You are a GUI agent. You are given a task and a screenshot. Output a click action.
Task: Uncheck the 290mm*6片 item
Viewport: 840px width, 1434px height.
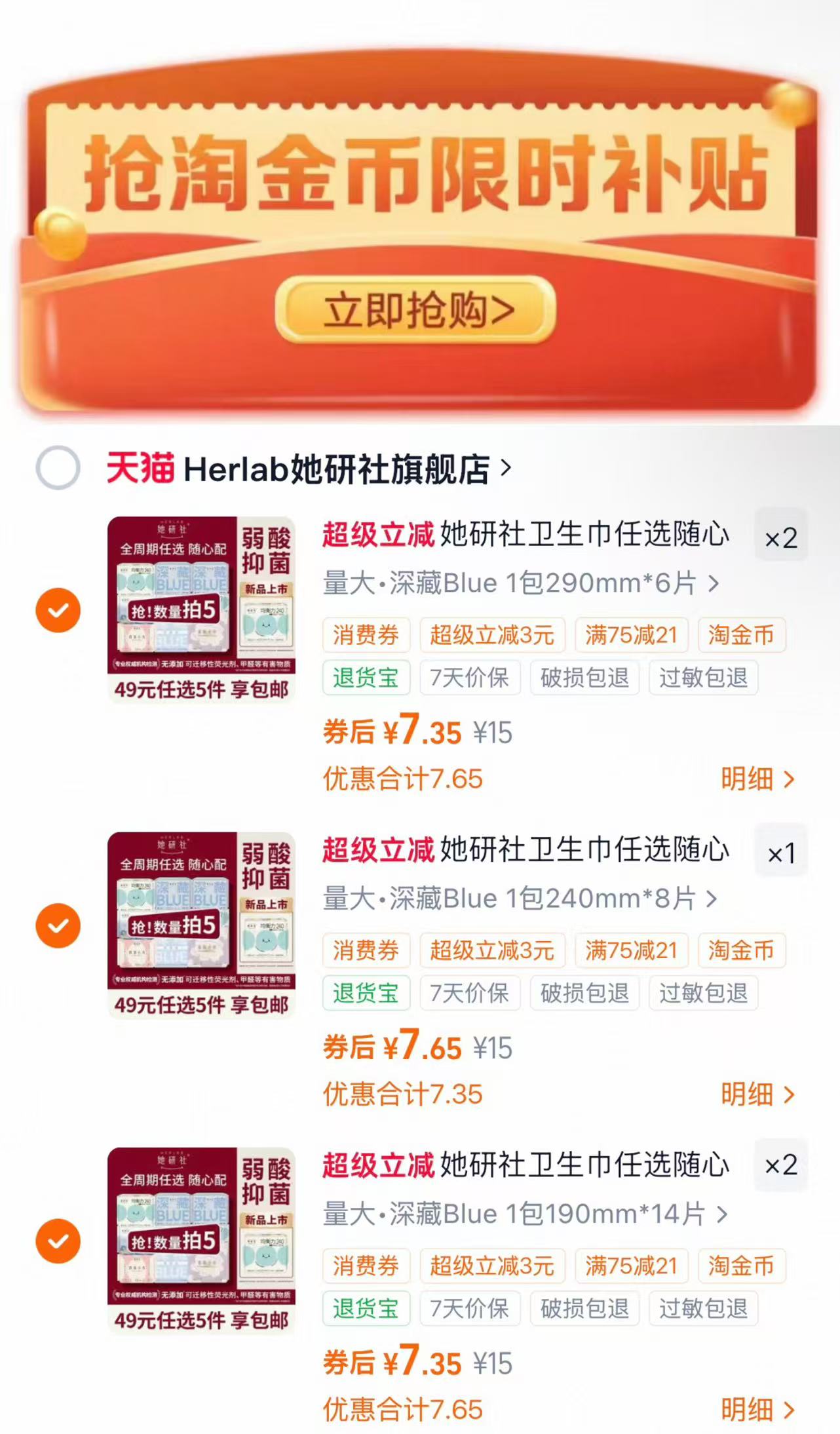click(x=58, y=610)
